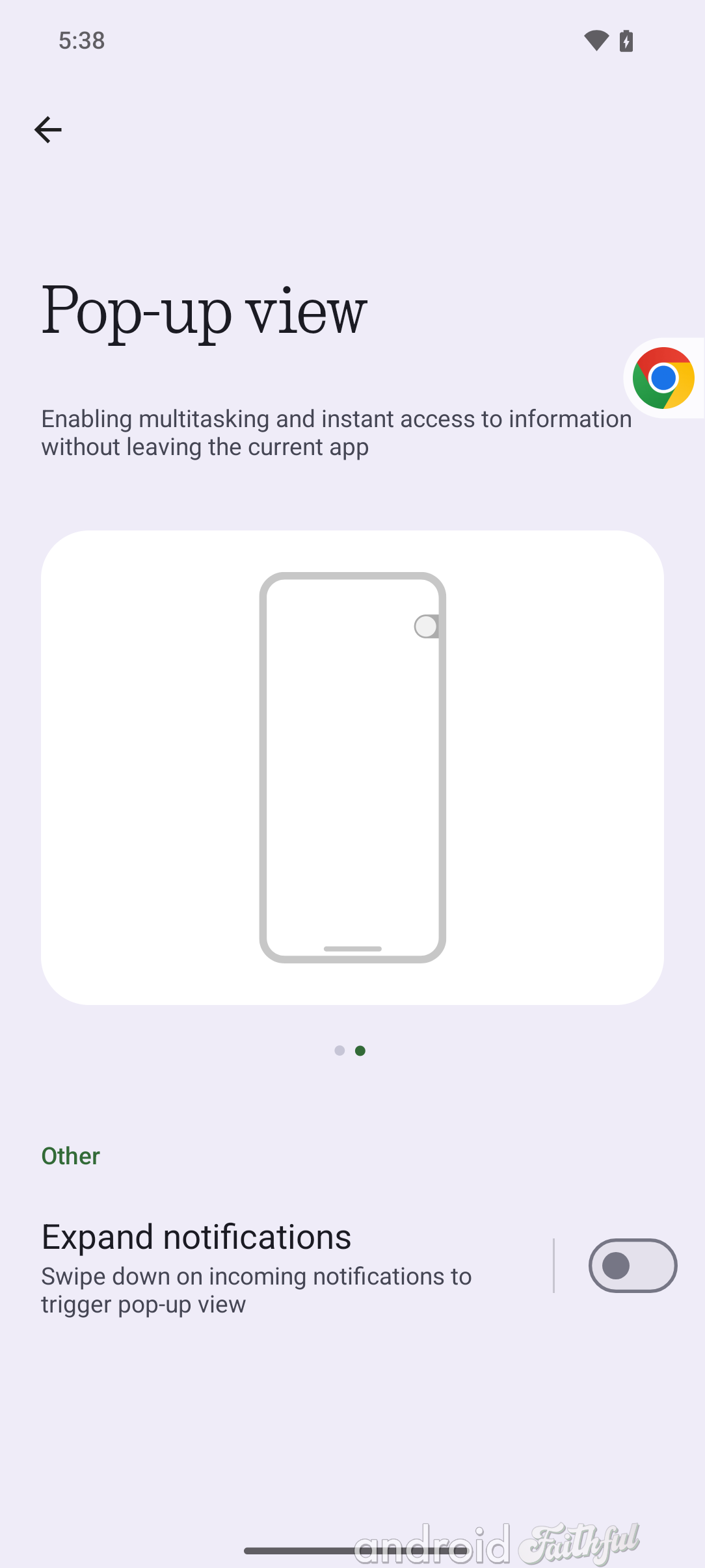Select the first page indicator dot
705x1568 pixels.
click(339, 1051)
